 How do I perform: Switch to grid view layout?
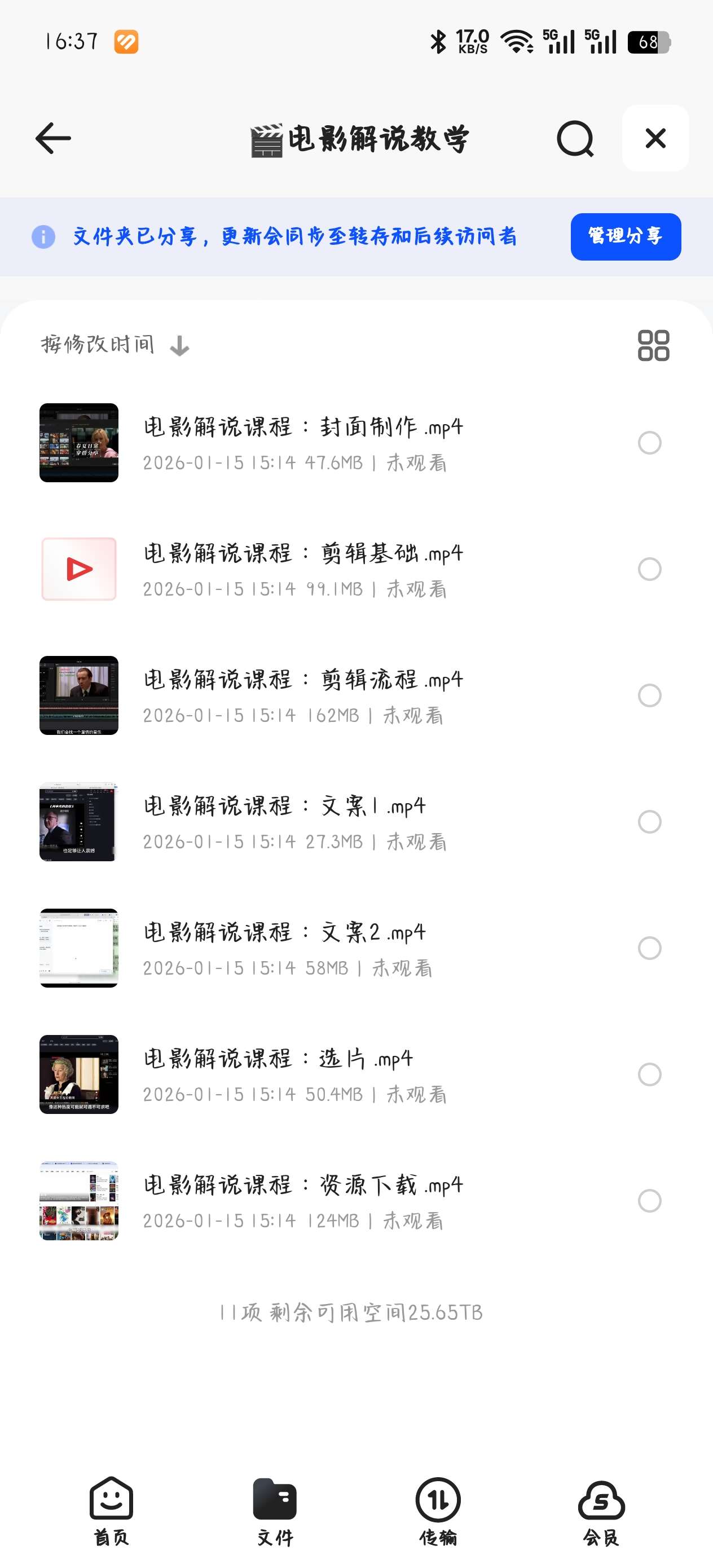pyautogui.click(x=653, y=345)
